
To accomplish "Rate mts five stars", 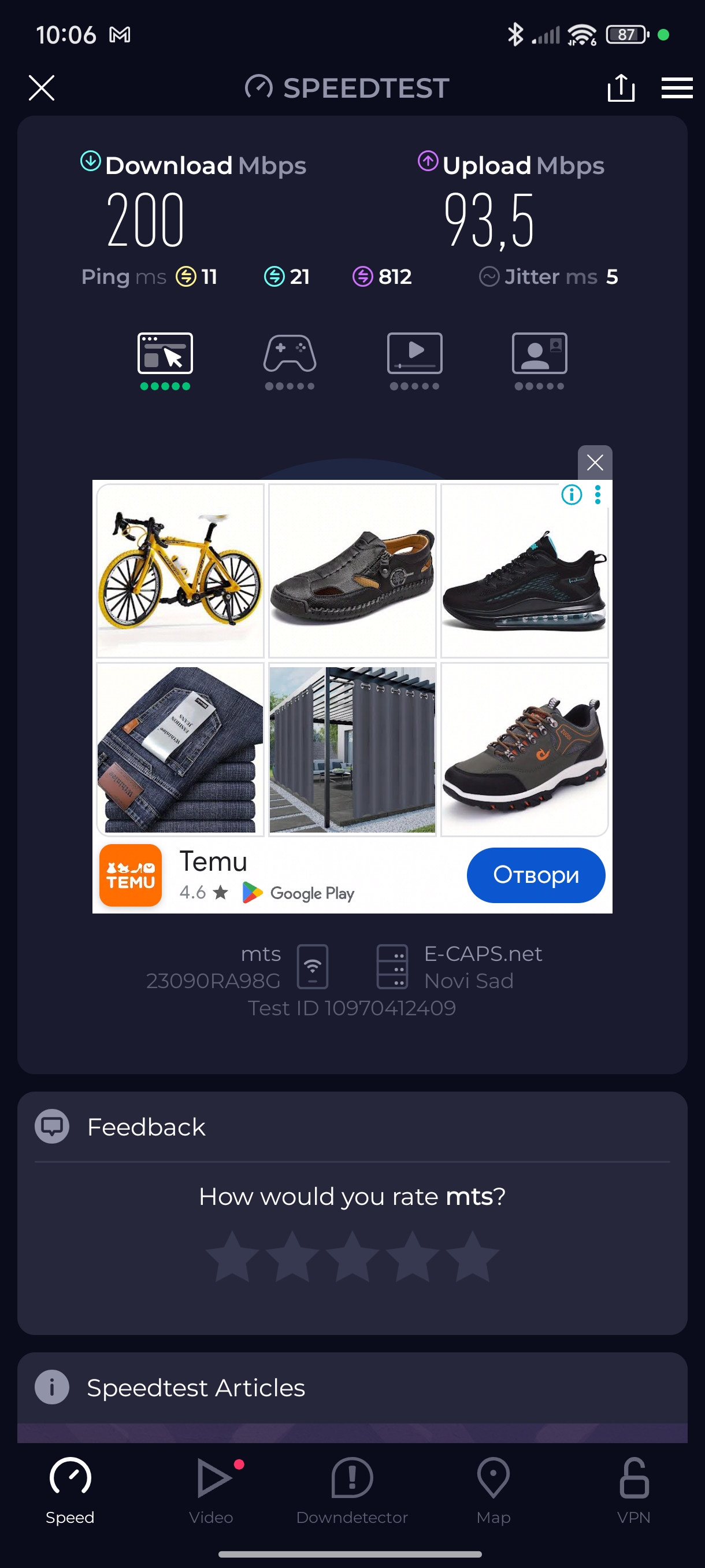I will coord(472,1257).
